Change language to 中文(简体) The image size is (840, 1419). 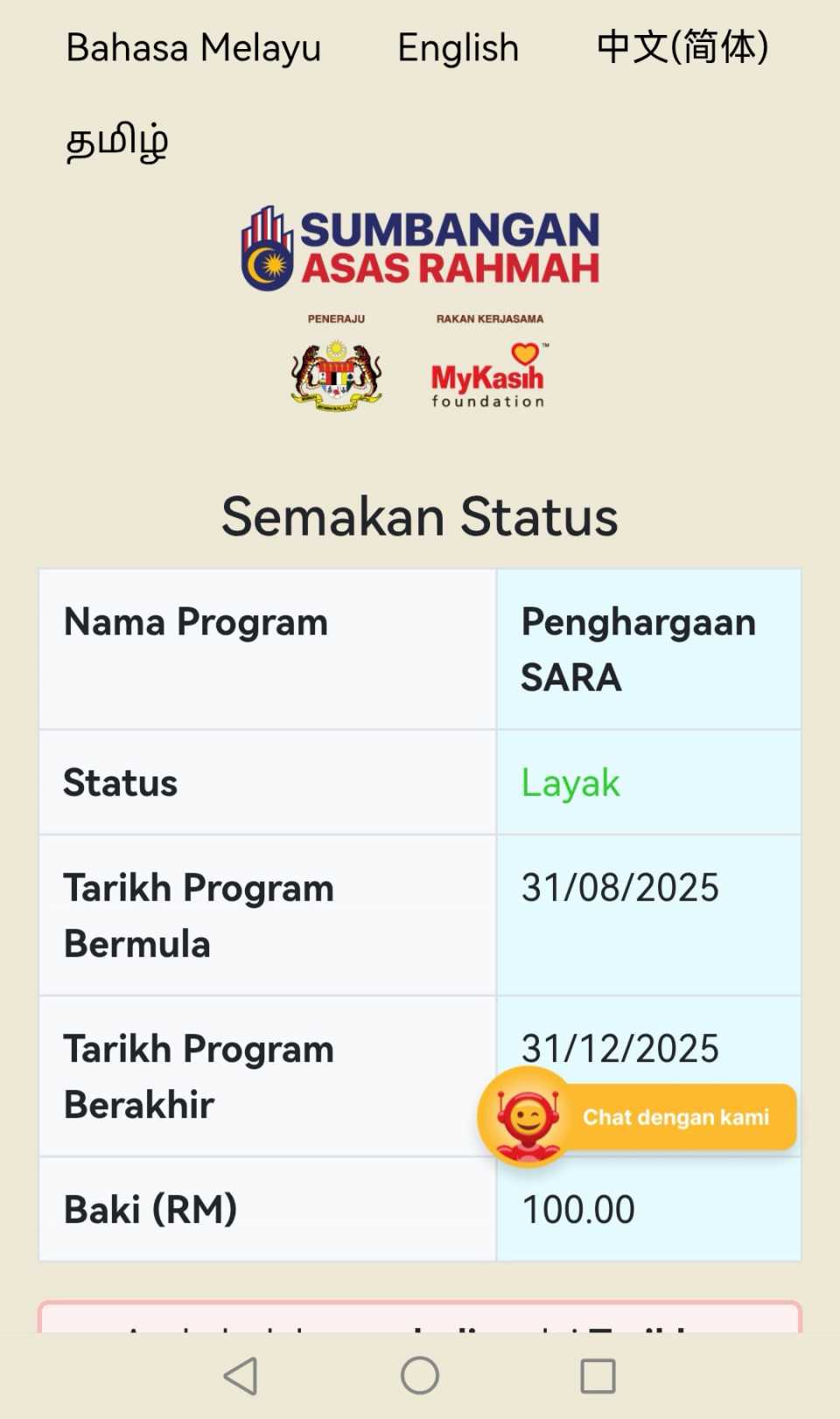pyautogui.click(x=682, y=47)
